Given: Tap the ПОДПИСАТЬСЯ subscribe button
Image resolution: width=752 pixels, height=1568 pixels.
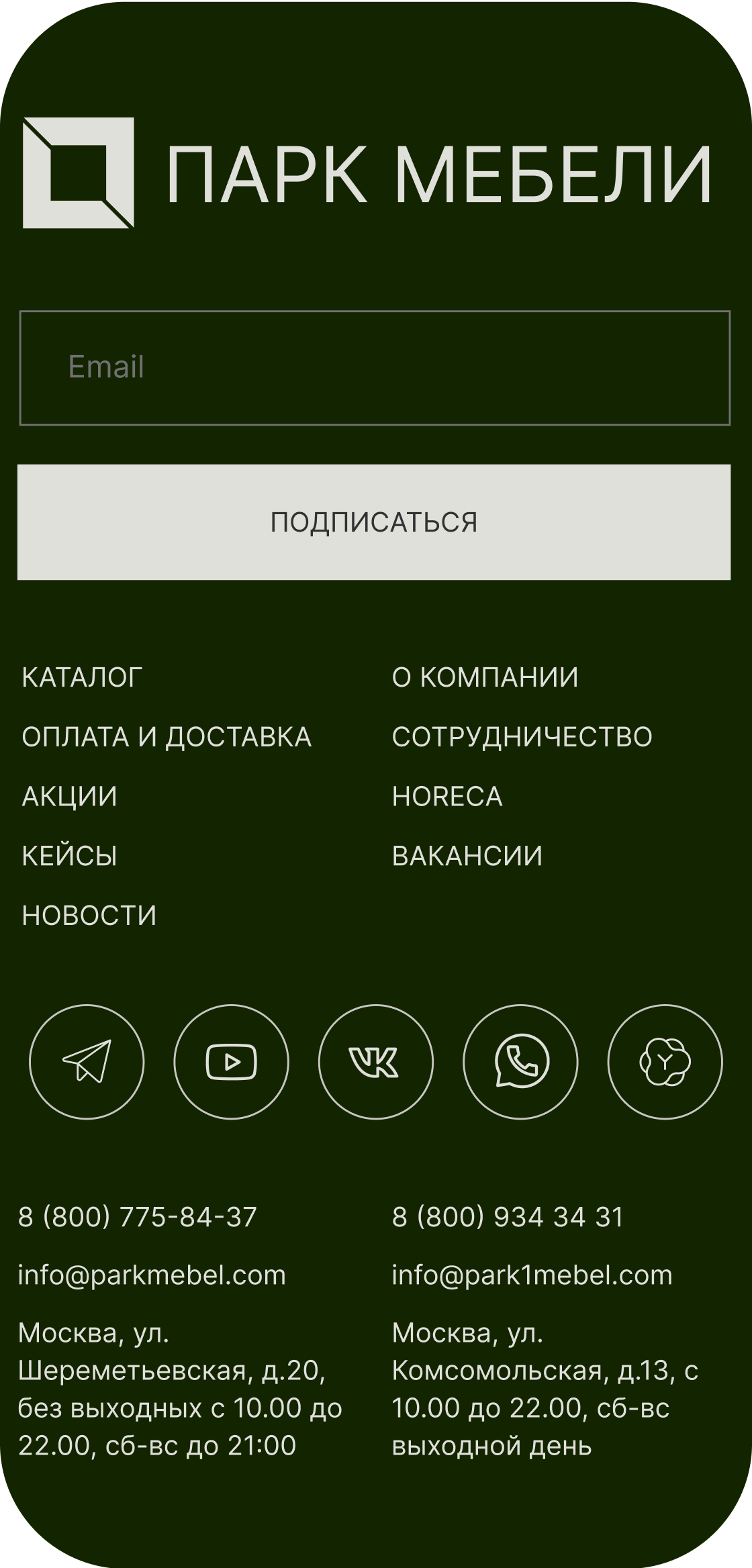Looking at the screenshot, I should click(x=374, y=522).
